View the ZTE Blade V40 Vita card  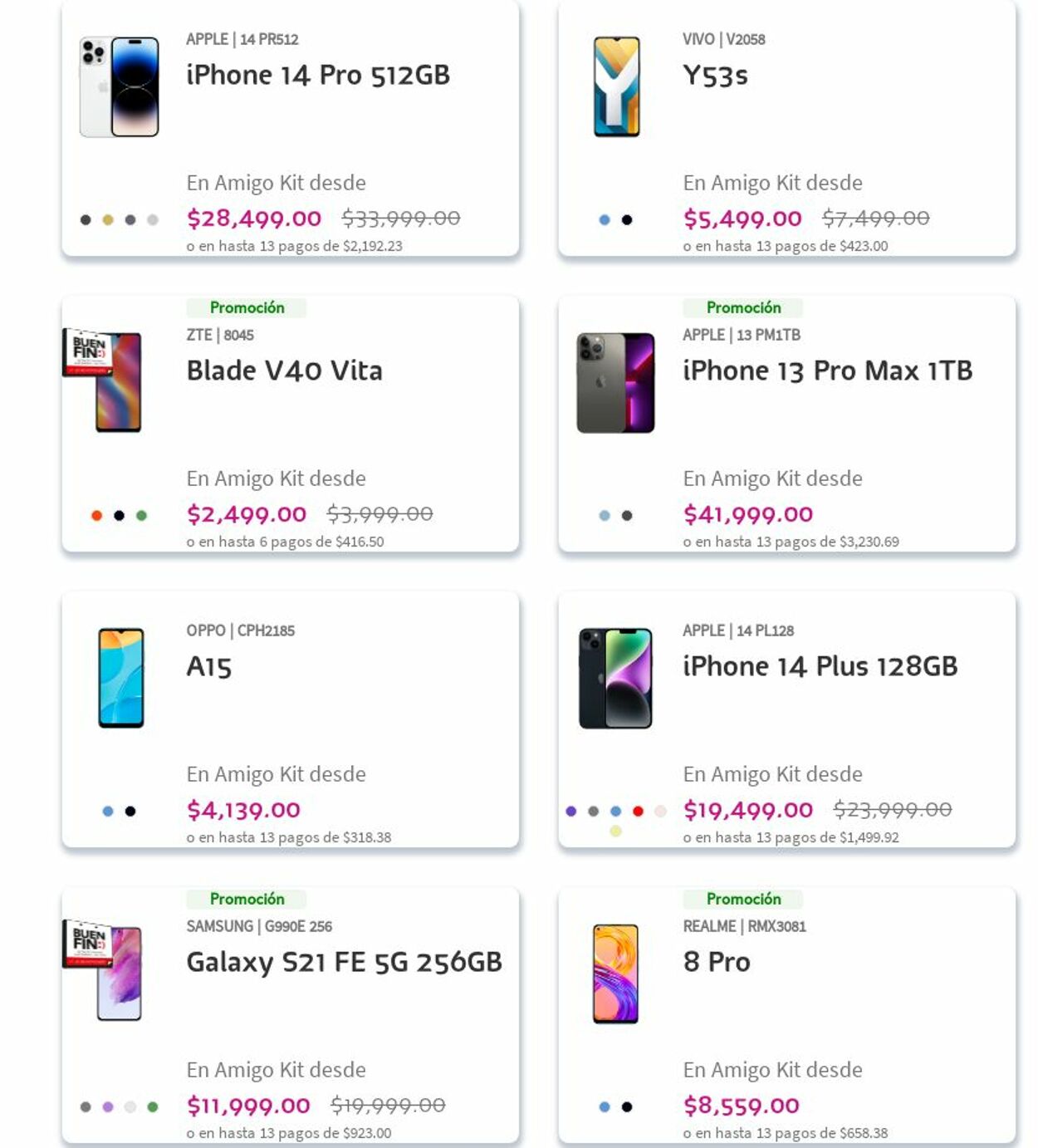(284, 370)
